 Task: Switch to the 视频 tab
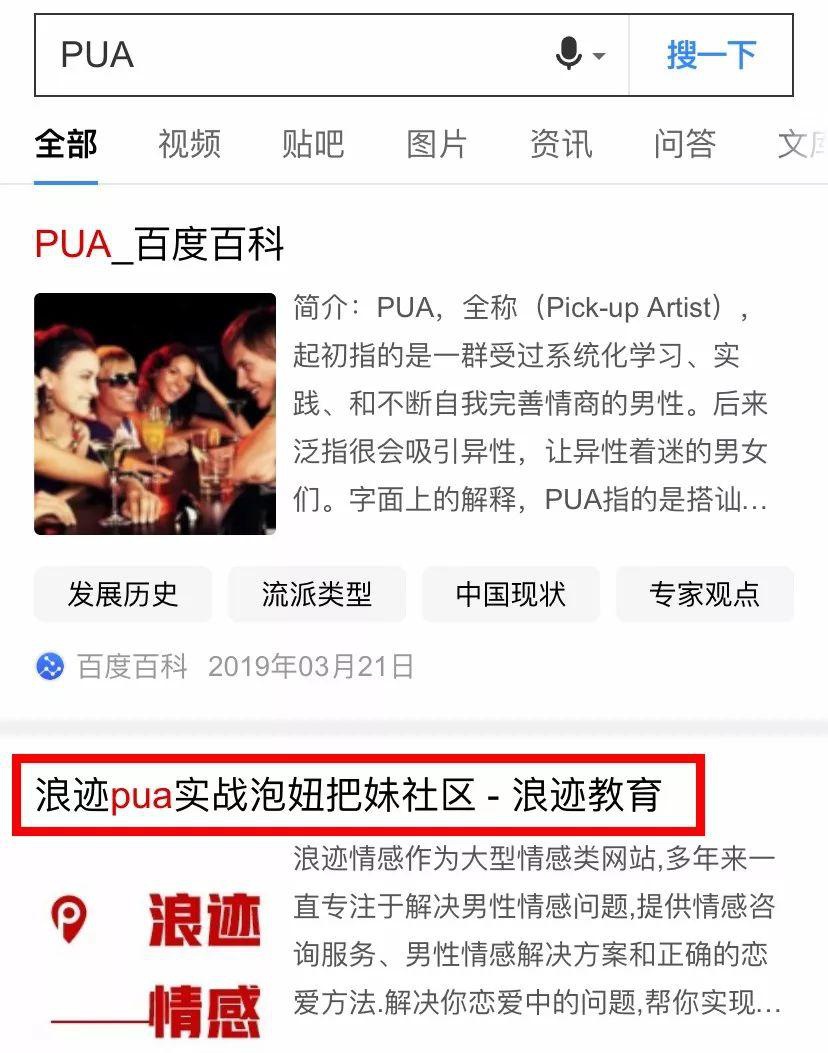point(189,144)
